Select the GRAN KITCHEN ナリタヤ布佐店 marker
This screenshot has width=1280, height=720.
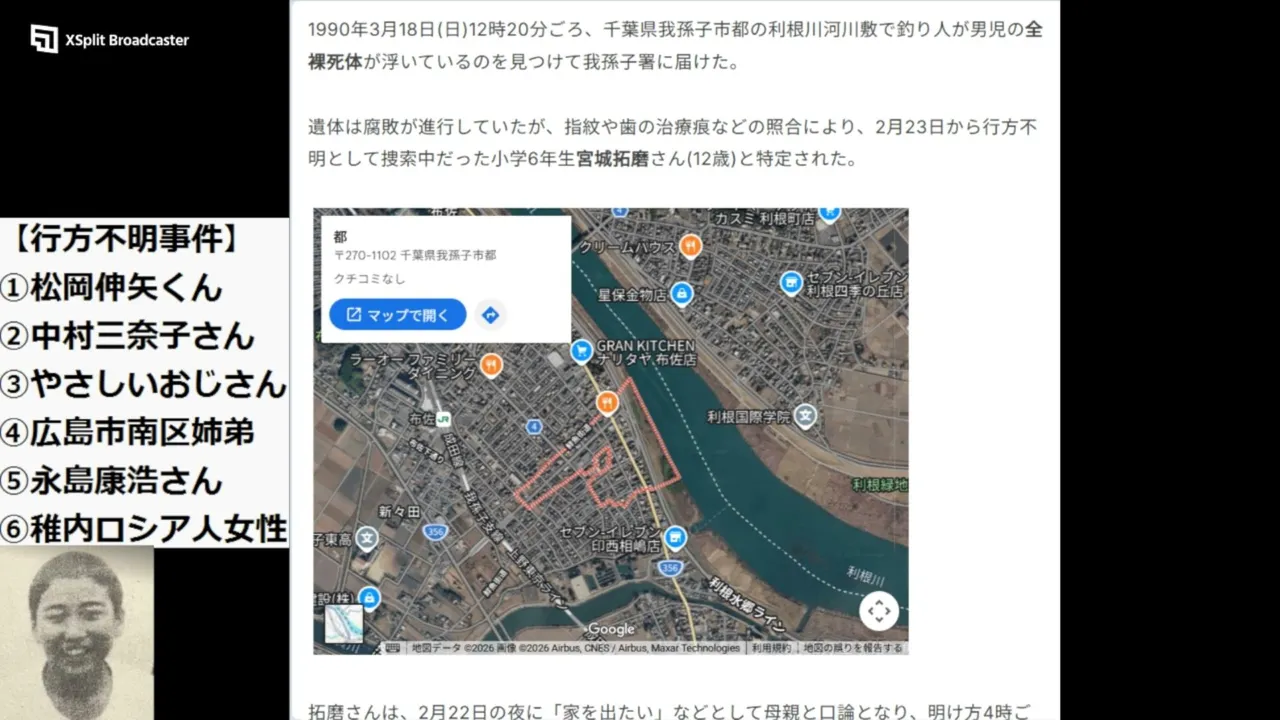tap(582, 350)
